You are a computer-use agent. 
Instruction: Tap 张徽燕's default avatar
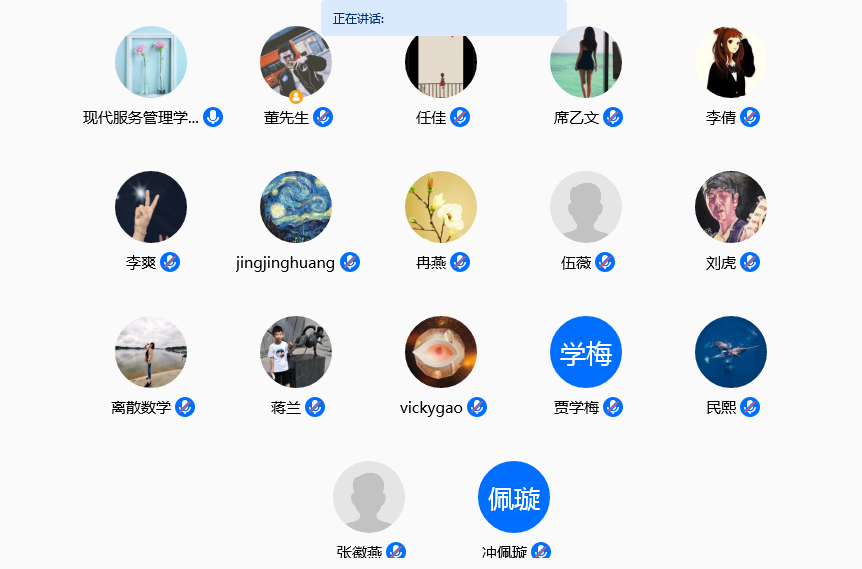368,497
